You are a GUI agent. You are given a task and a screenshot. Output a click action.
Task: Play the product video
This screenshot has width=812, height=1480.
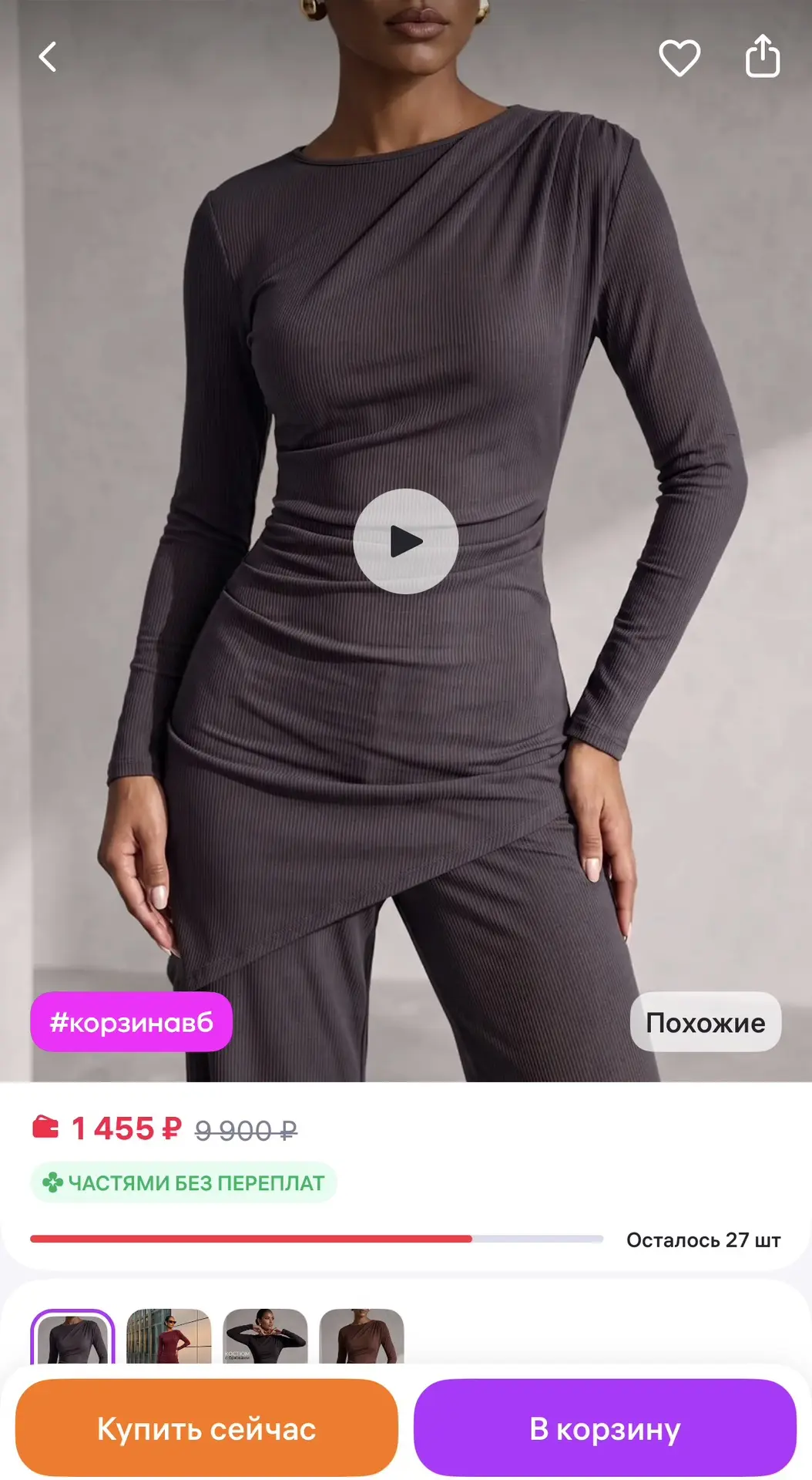tap(406, 541)
